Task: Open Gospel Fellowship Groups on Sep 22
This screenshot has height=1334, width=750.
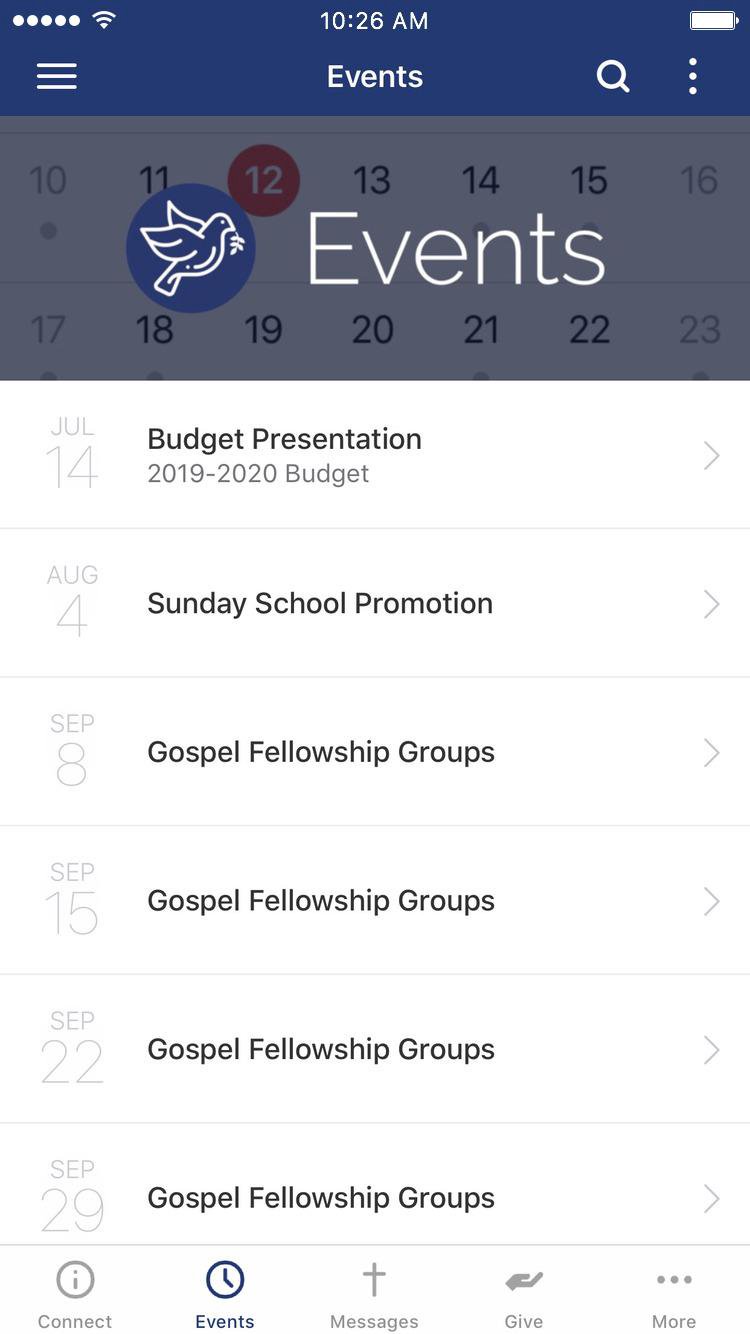Action: click(x=375, y=1049)
